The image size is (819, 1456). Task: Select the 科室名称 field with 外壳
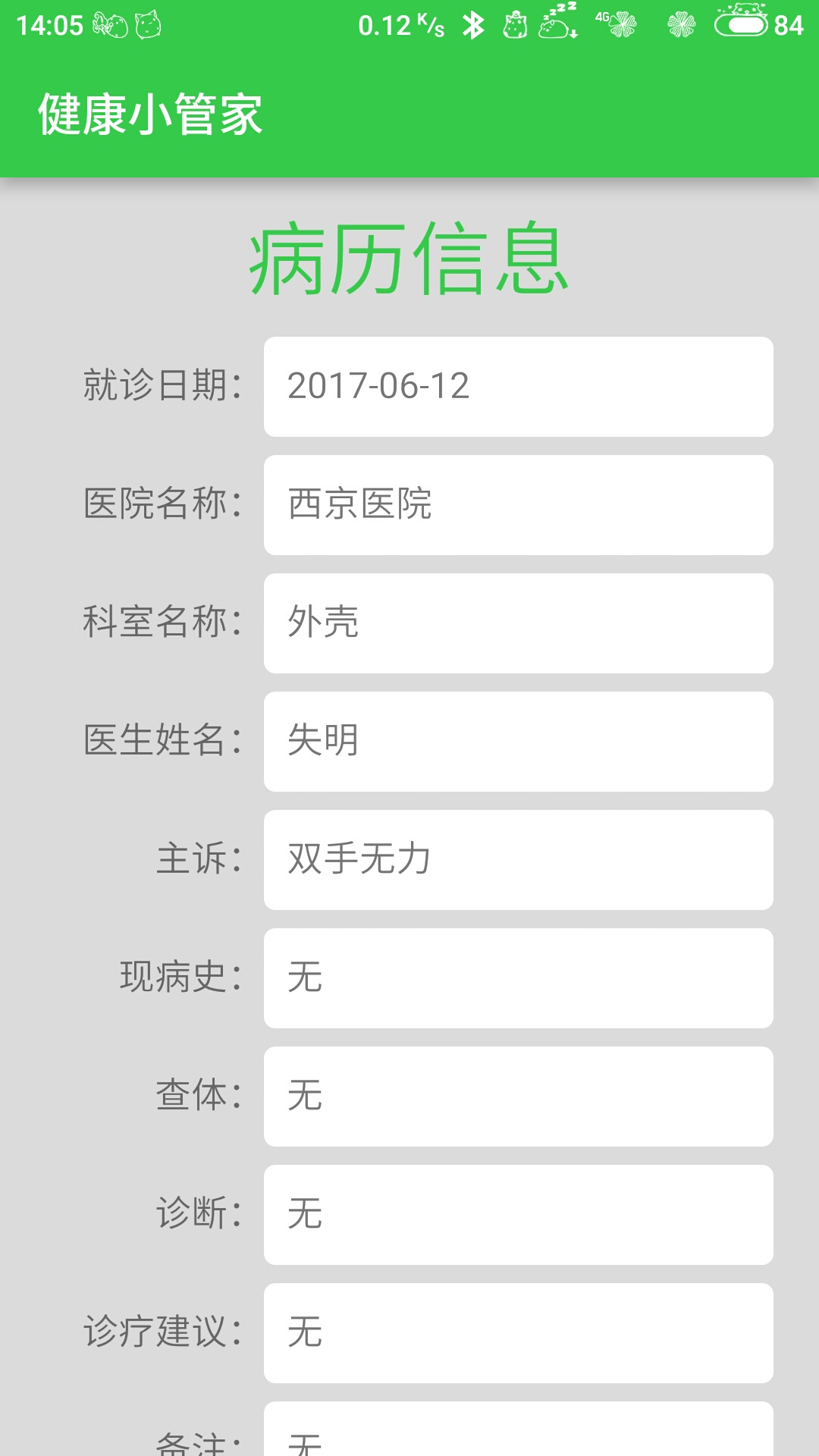pos(518,623)
